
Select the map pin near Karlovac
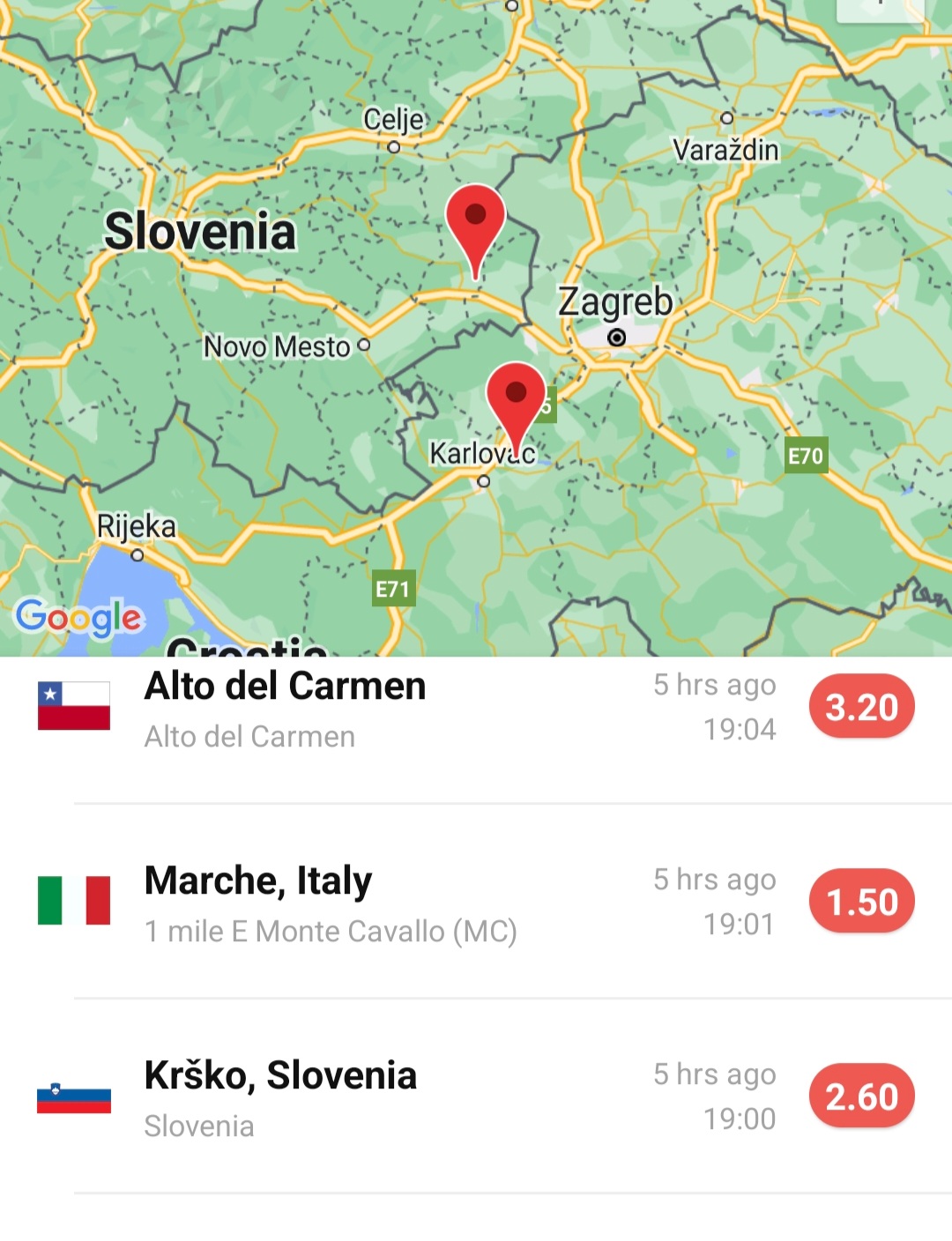pos(516,400)
